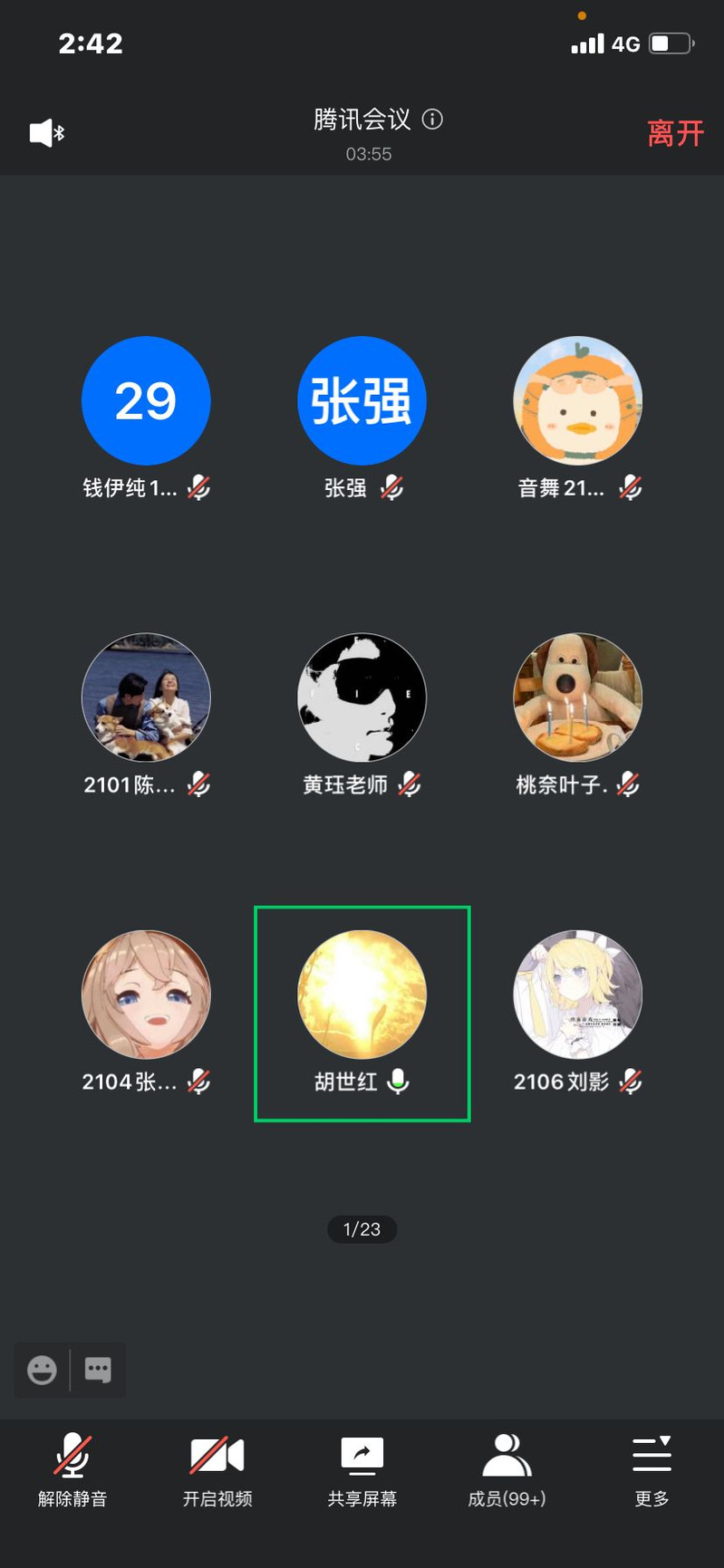This screenshot has width=724, height=1568.
Task: Start screen sharing via 共享屏幕
Action: 362,1470
